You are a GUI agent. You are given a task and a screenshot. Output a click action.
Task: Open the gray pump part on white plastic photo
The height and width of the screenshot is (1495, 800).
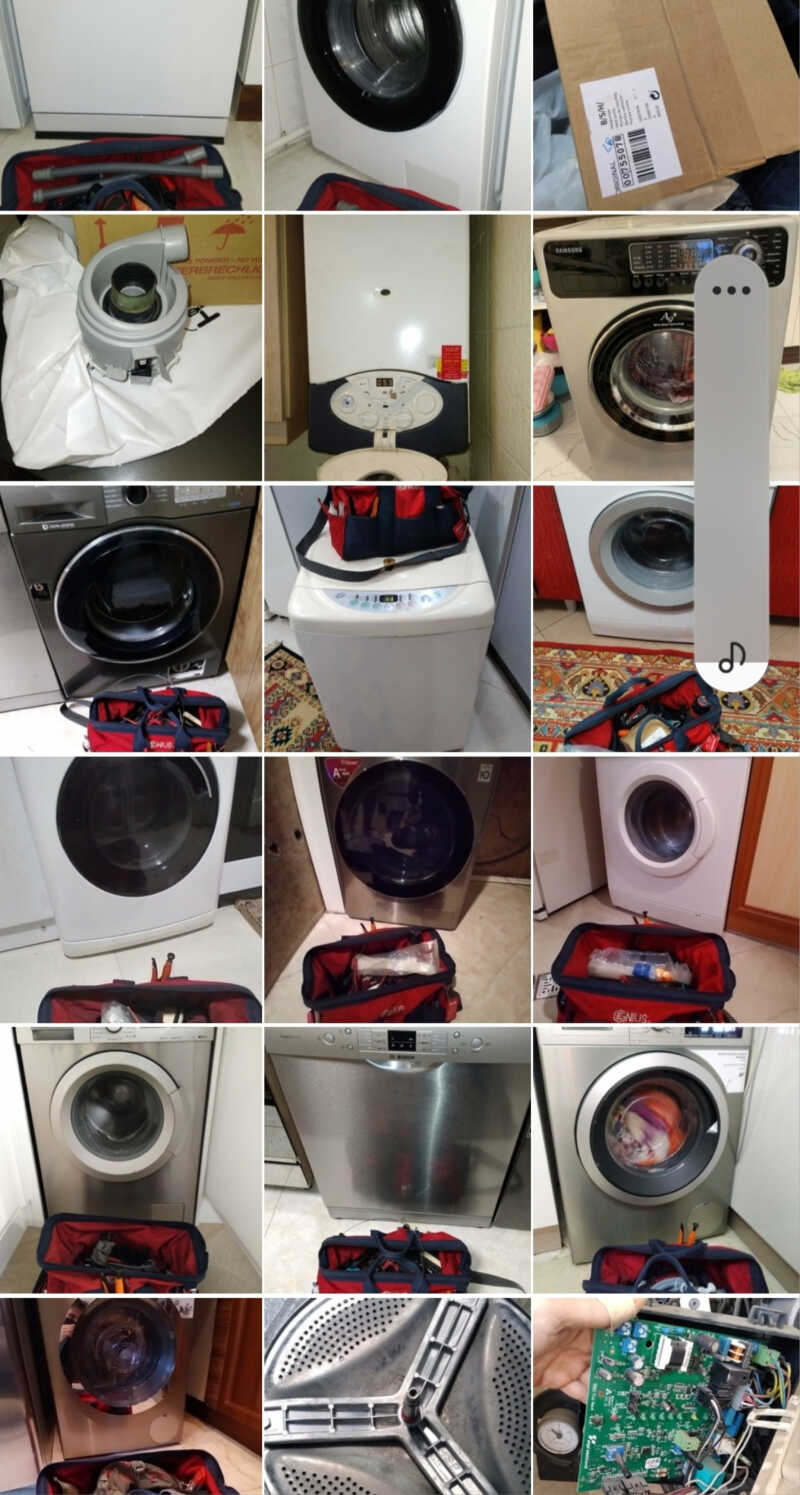tap(131, 347)
